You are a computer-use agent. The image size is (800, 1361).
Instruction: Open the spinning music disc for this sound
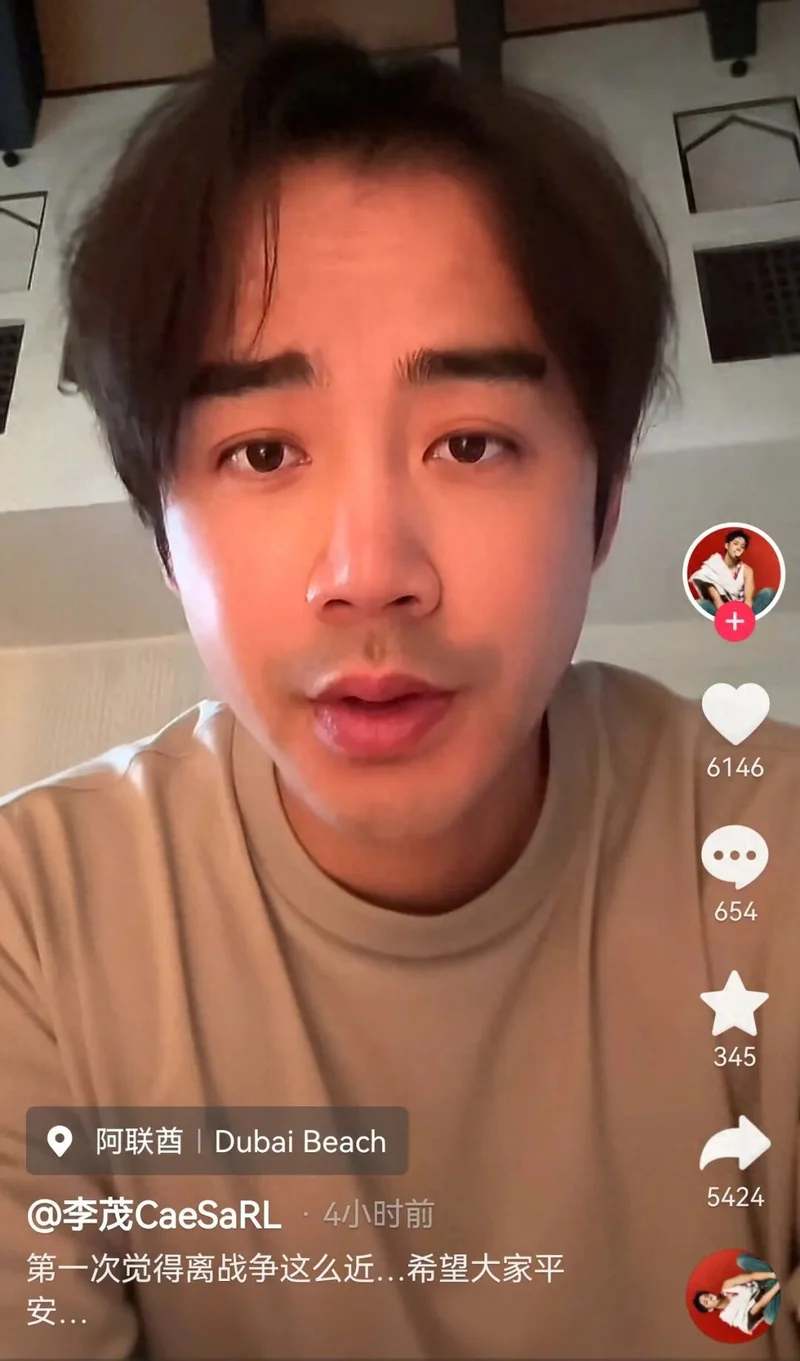pyautogui.click(x=733, y=1295)
